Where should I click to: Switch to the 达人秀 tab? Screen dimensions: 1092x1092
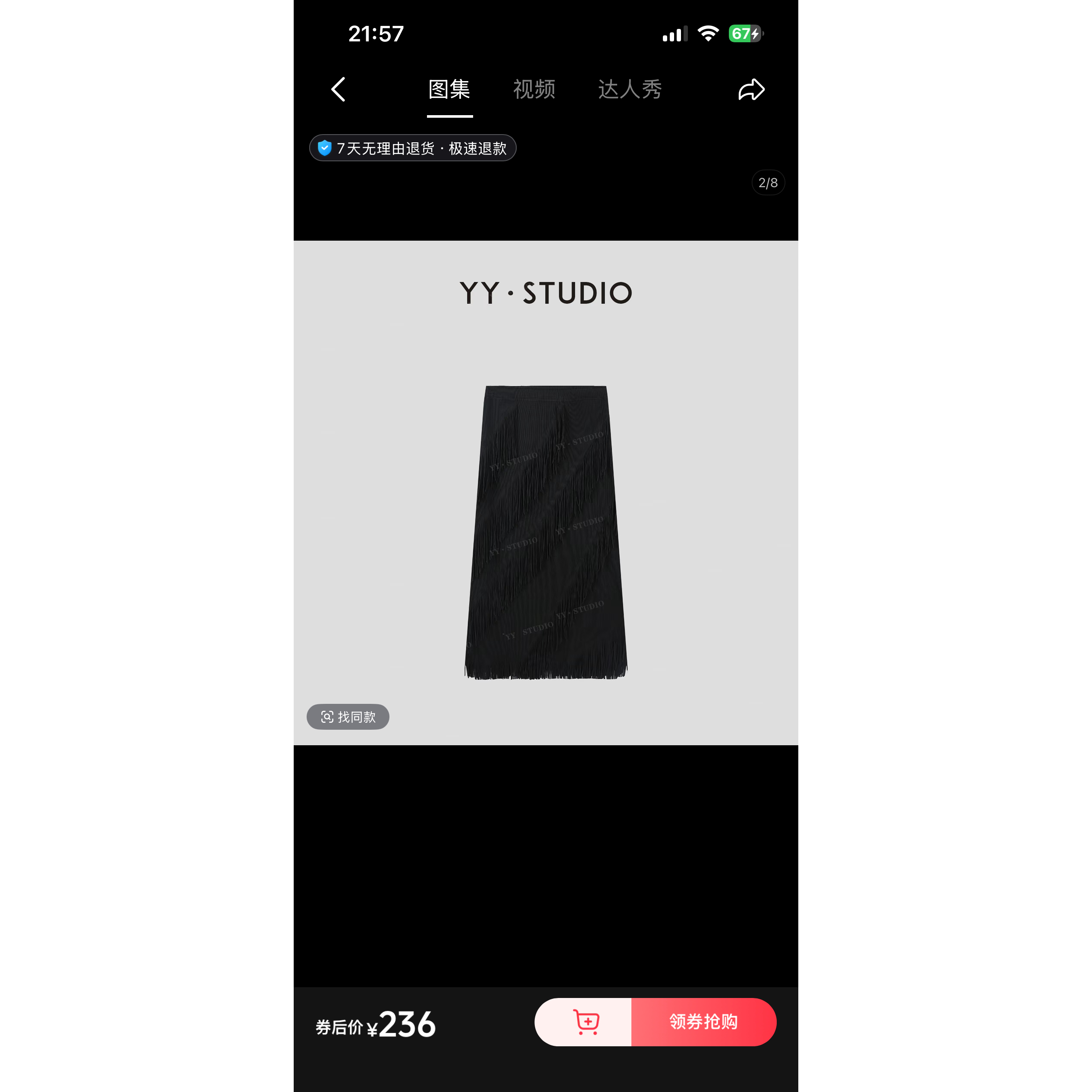(x=630, y=89)
